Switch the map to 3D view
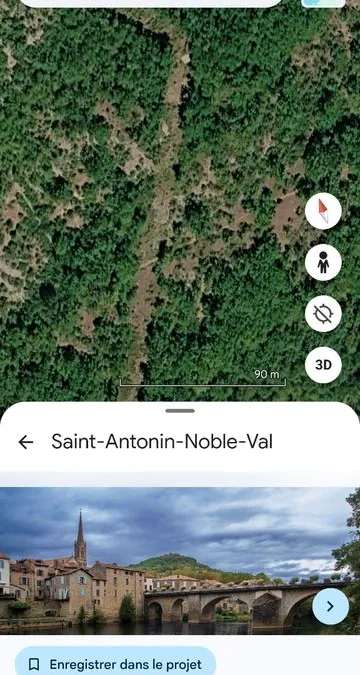 [323, 365]
